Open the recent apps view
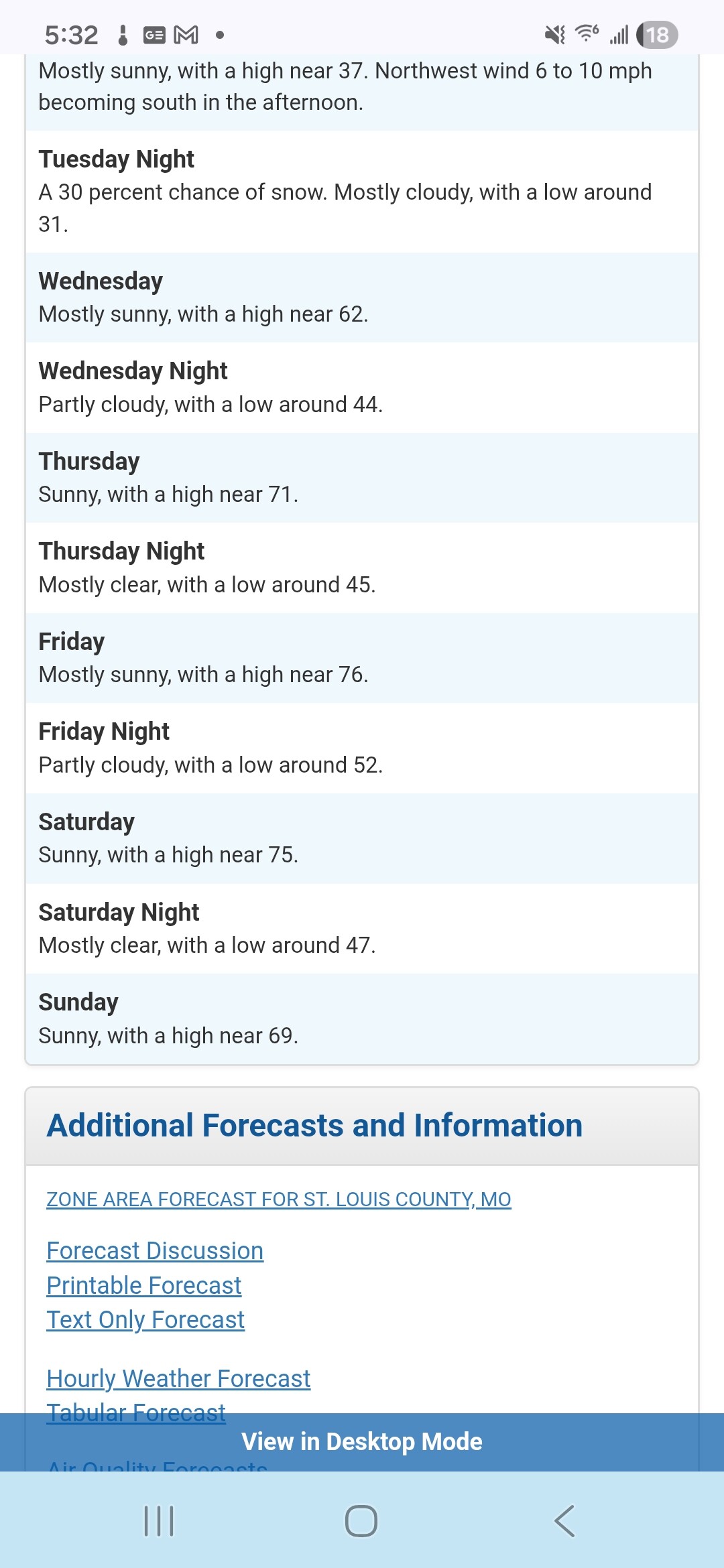Viewport: 724px width, 1568px height. coord(159,1521)
